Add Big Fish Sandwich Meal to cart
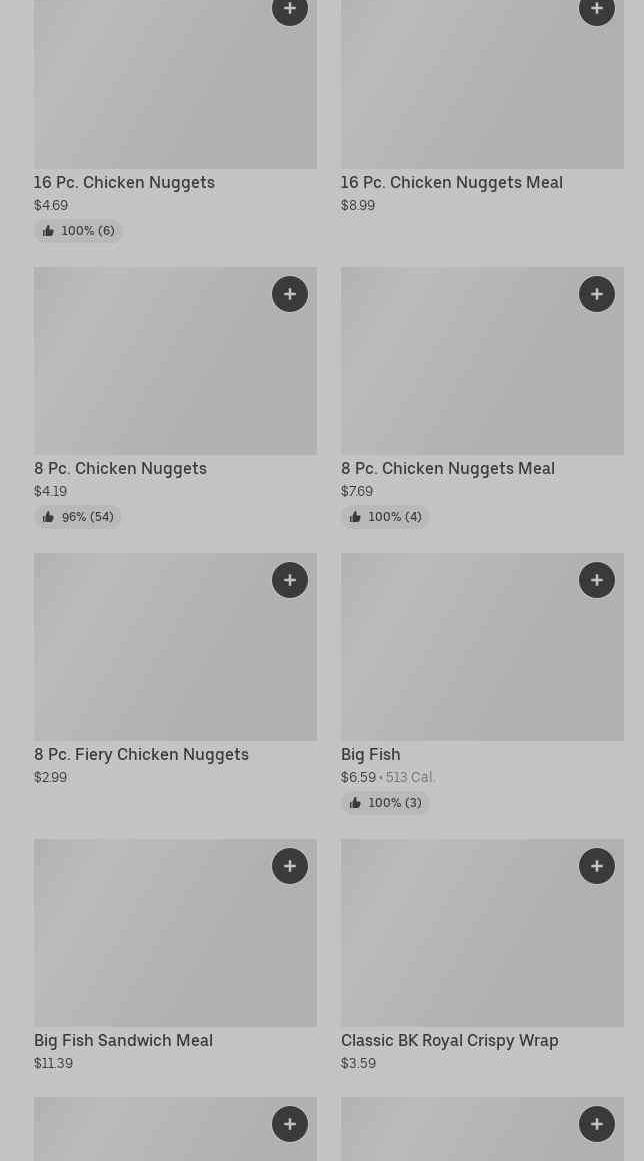 [x=290, y=866]
